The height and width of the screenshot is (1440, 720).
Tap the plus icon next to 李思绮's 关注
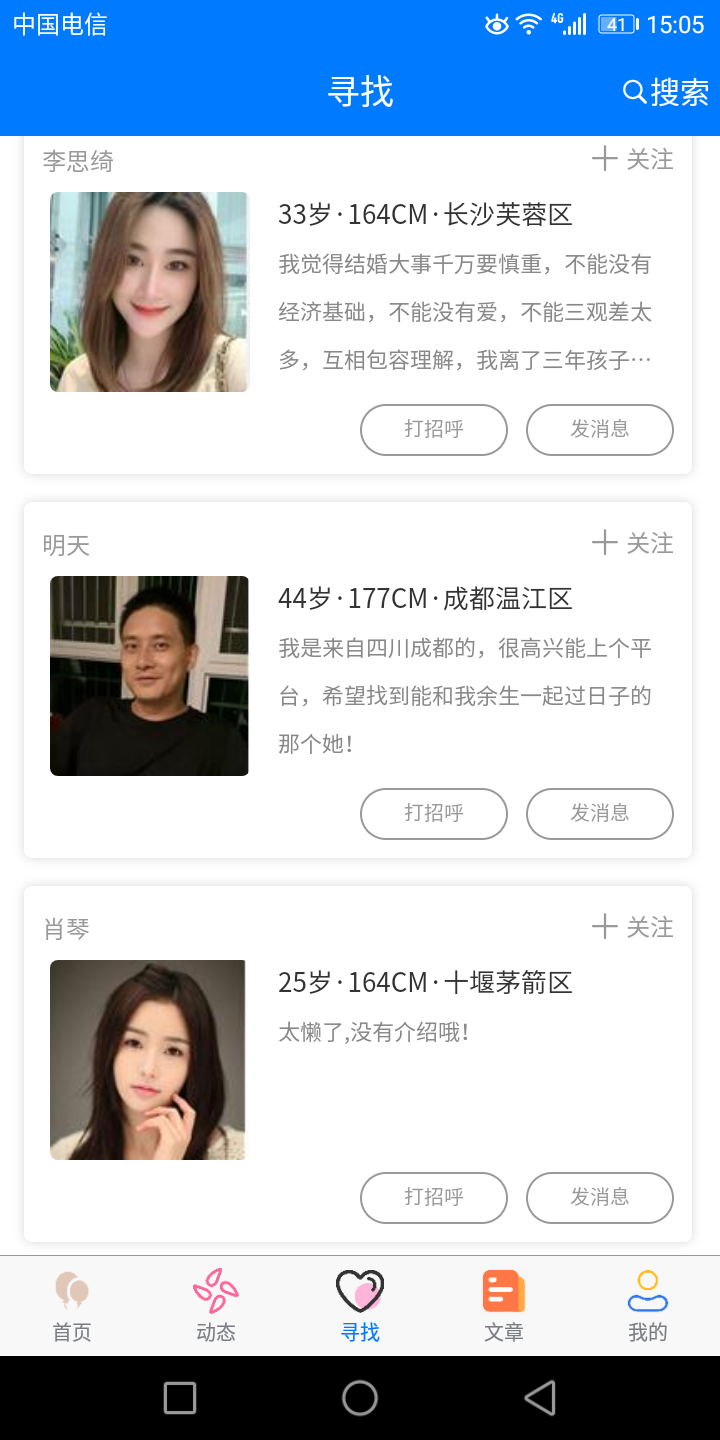606,159
